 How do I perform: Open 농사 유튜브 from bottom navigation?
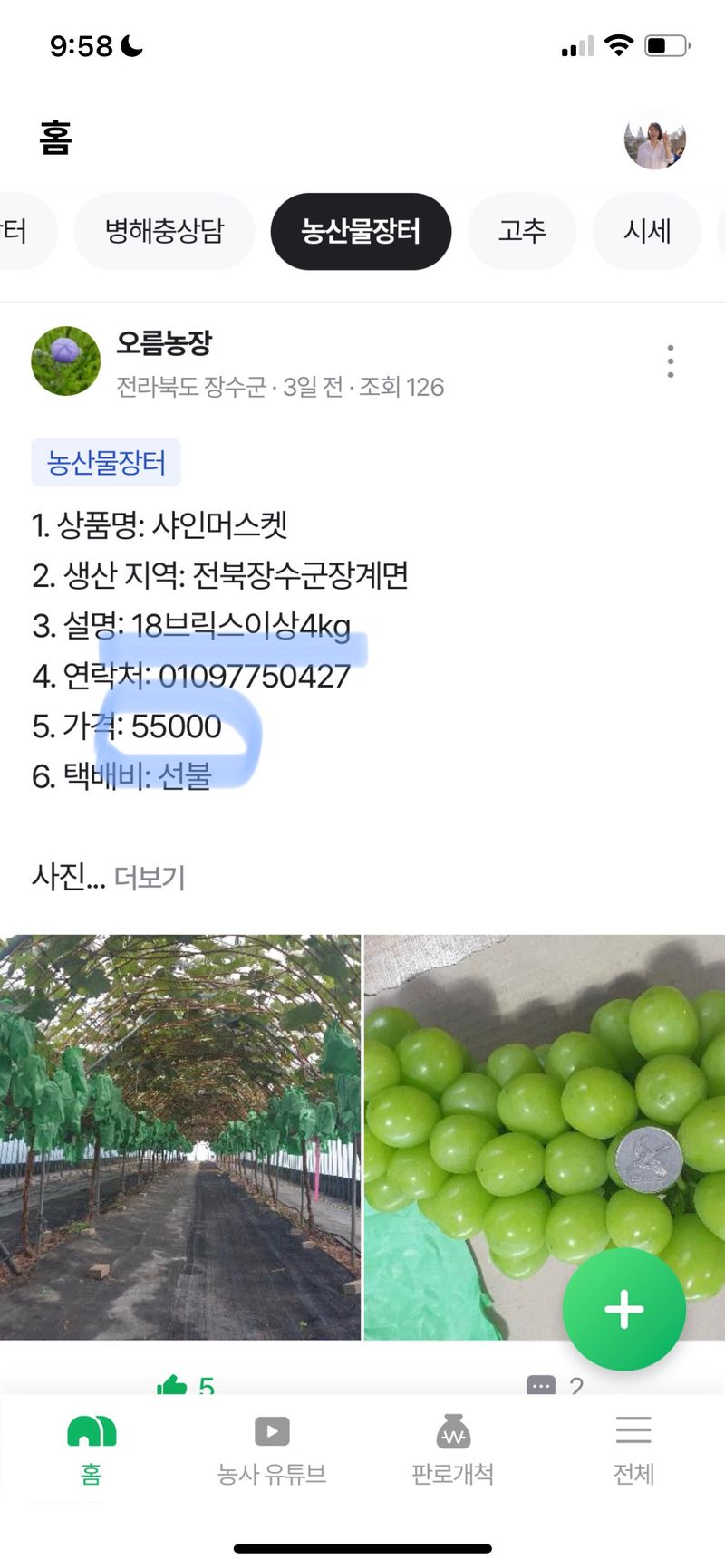pos(271,1449)
